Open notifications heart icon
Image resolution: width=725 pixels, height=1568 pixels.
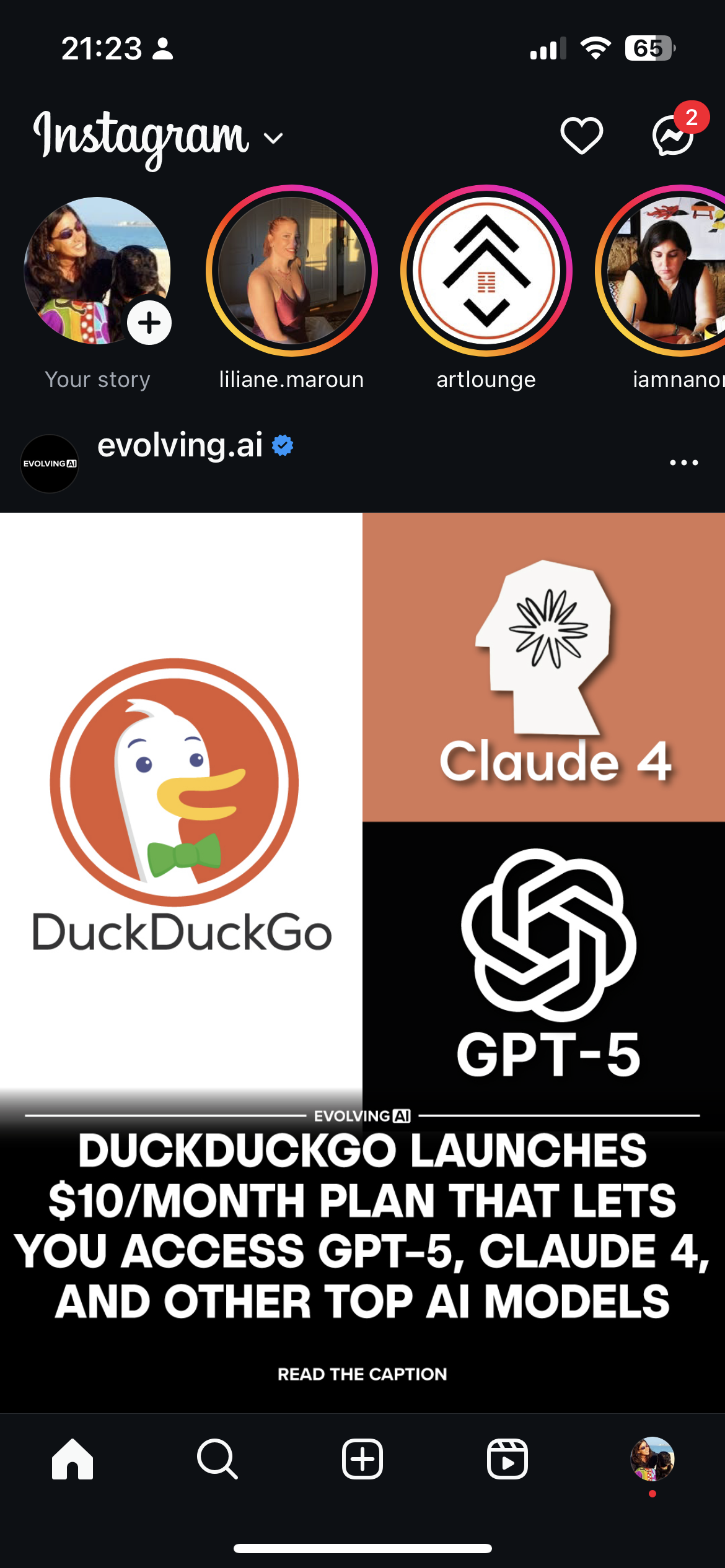tap(581, 136)
